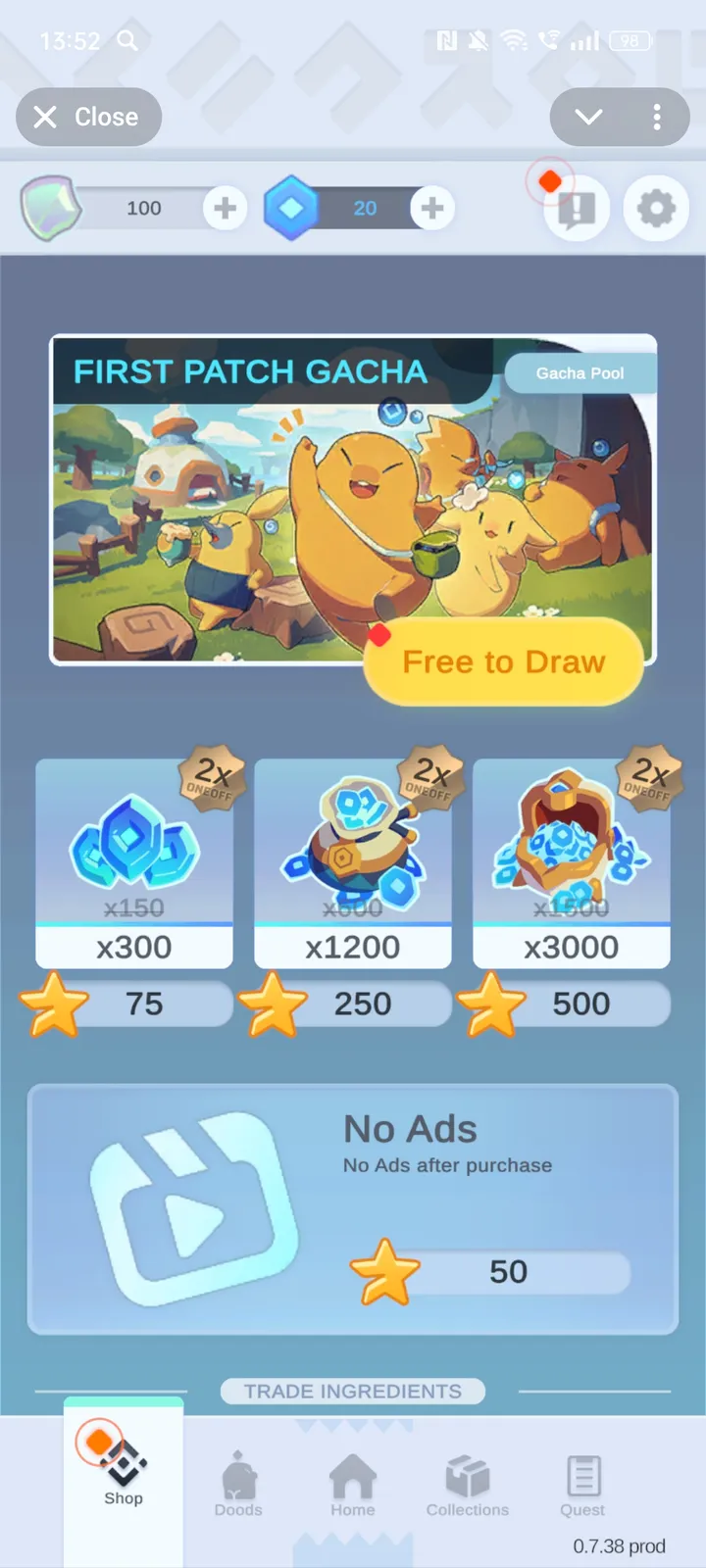View the Gacha Pool details

[x=580, y=373]
